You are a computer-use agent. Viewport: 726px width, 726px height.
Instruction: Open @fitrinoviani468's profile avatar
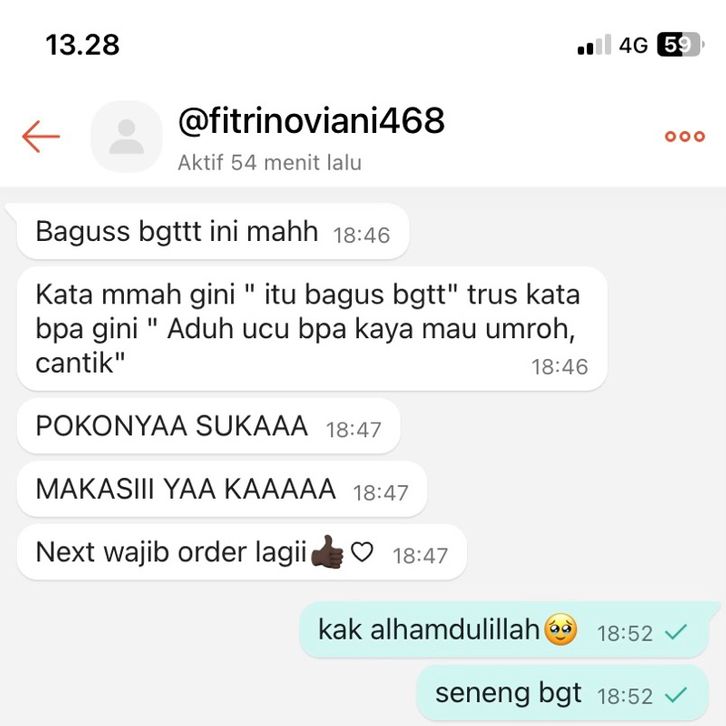pos(126,137)
